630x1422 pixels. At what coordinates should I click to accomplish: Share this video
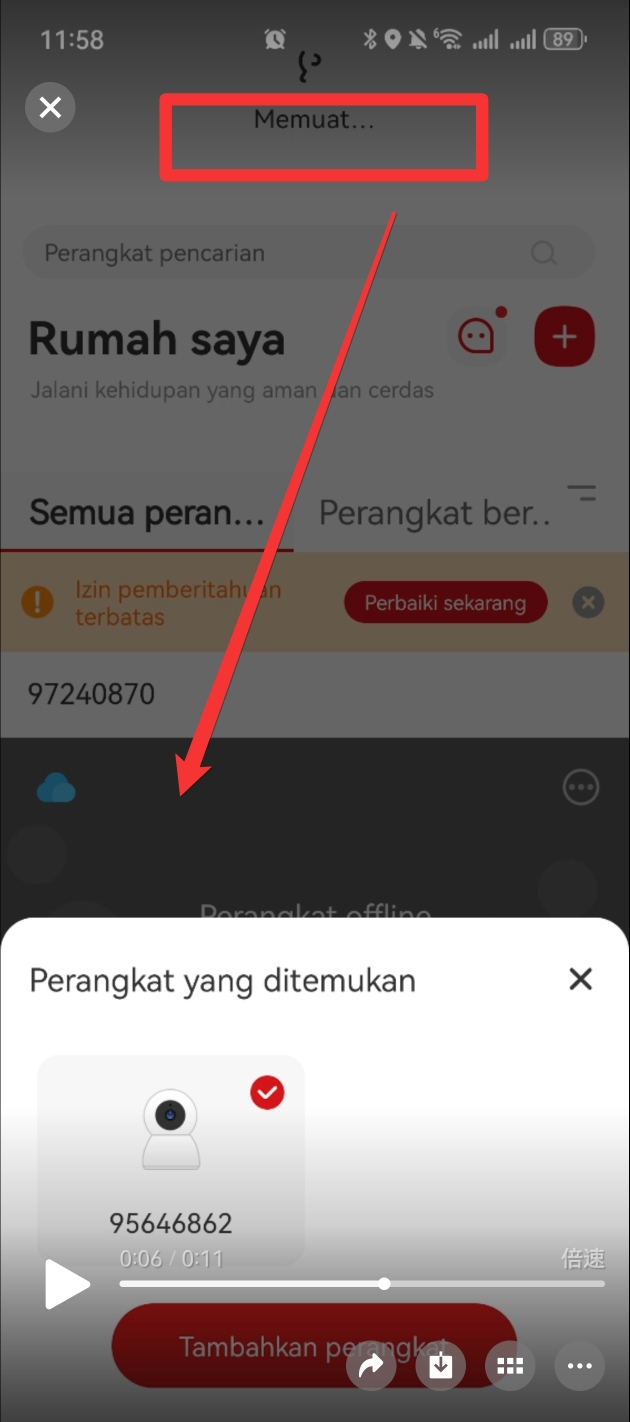pyautogui.click(x=371, y=1366)
